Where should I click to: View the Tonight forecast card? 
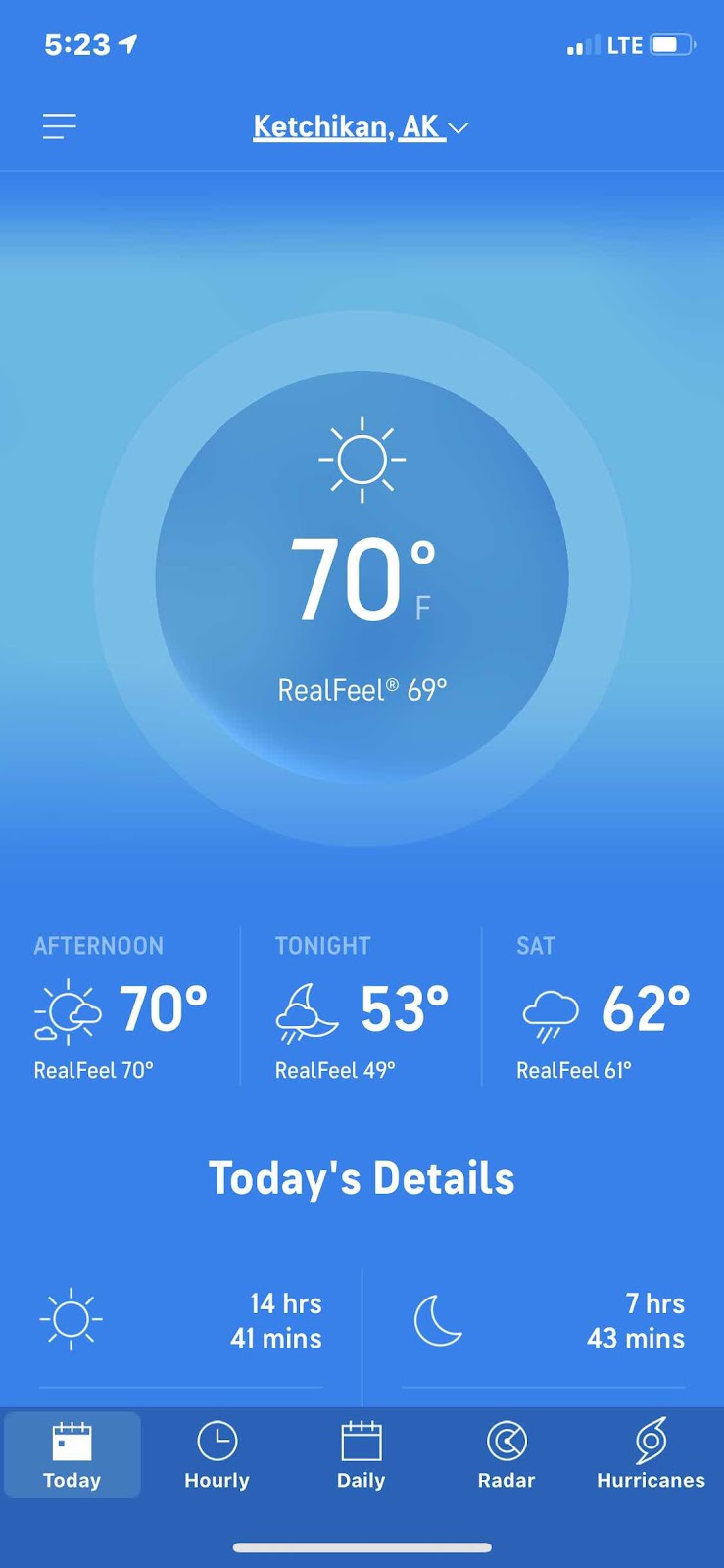click(x=362, y=1007)
